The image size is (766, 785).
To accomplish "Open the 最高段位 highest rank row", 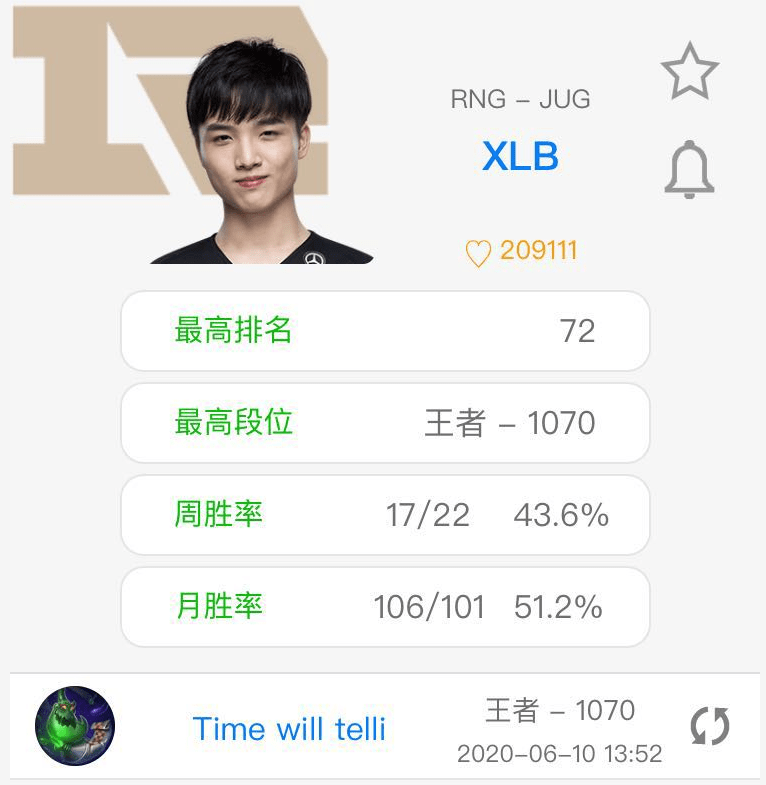I will point(383,423).
